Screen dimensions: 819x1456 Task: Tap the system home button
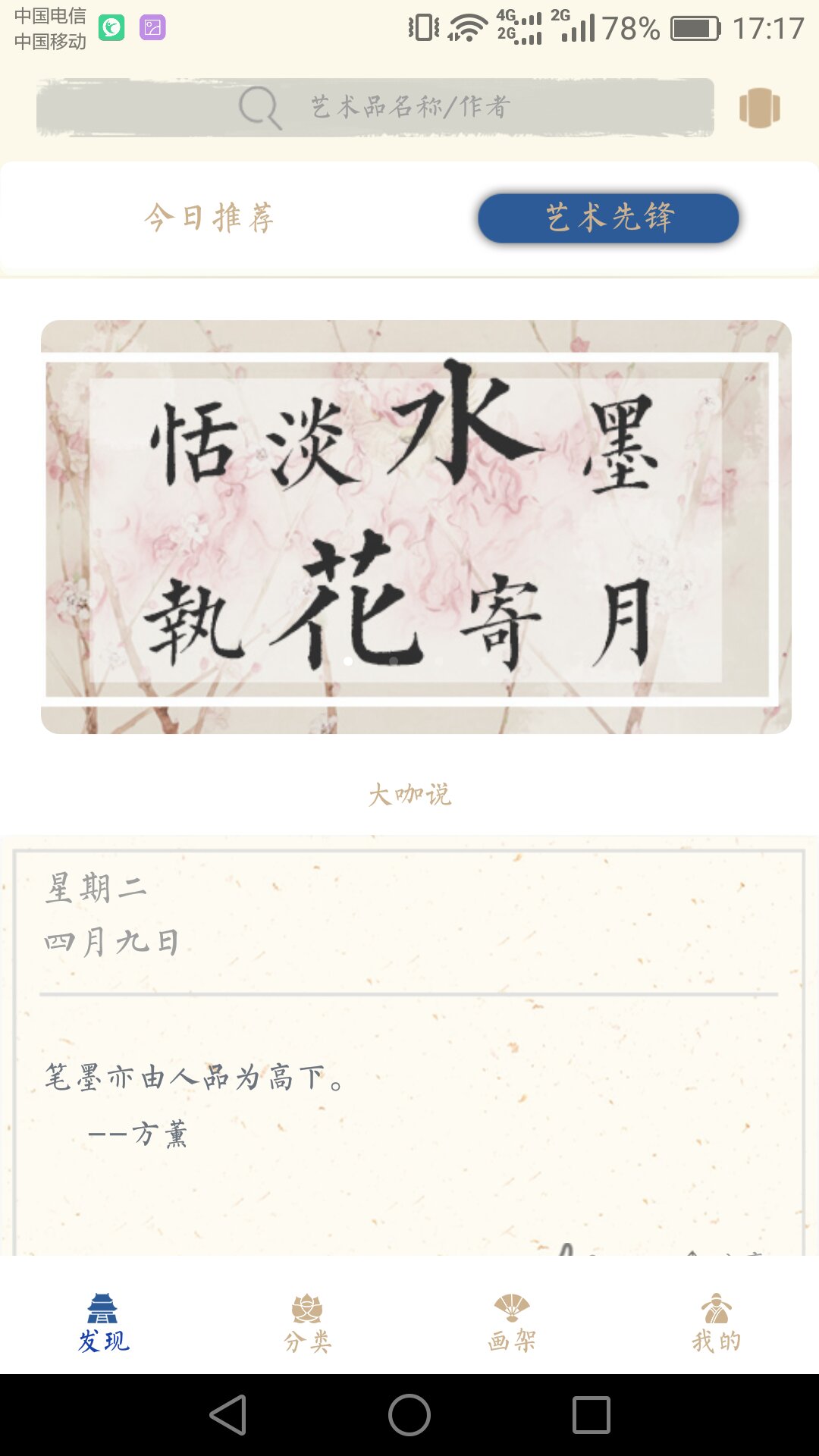[x=409, y=1415]
